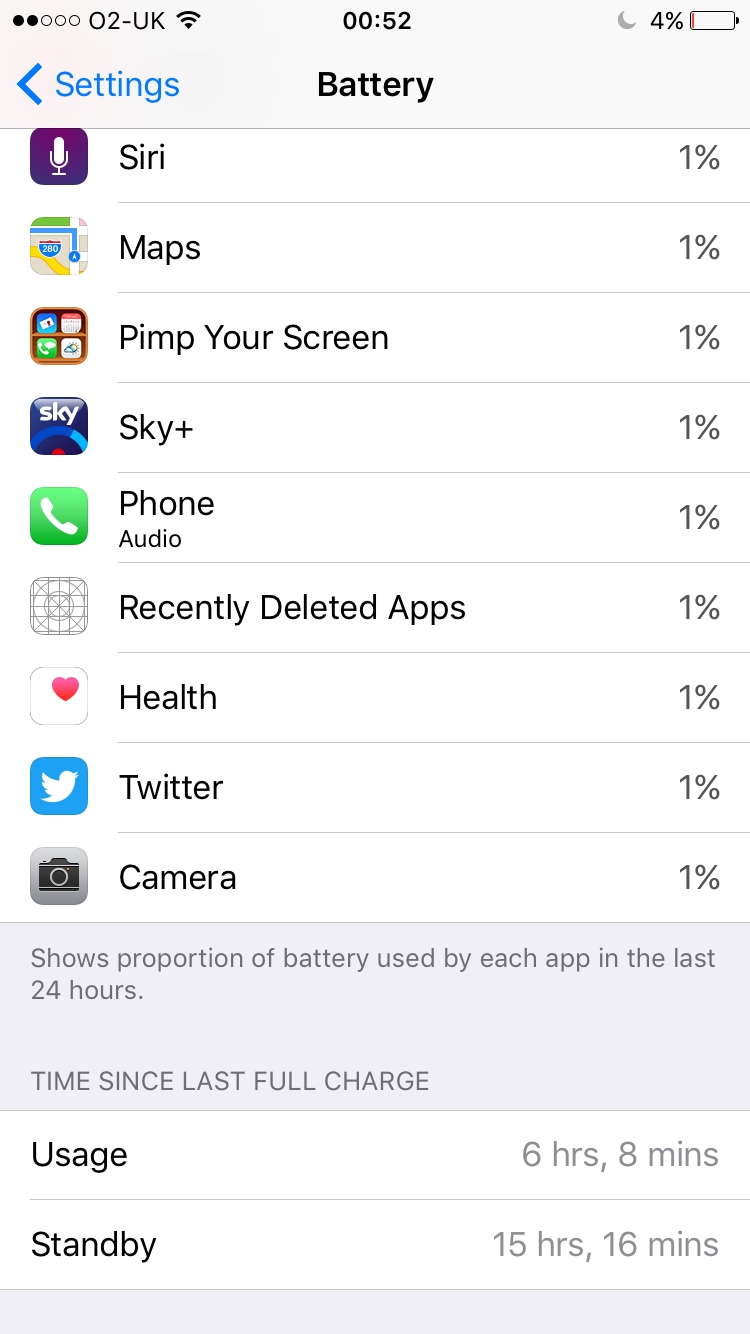The height and width of the screenshot is (1334, 750).
Task: Go back to Settings
Action: 98,85
